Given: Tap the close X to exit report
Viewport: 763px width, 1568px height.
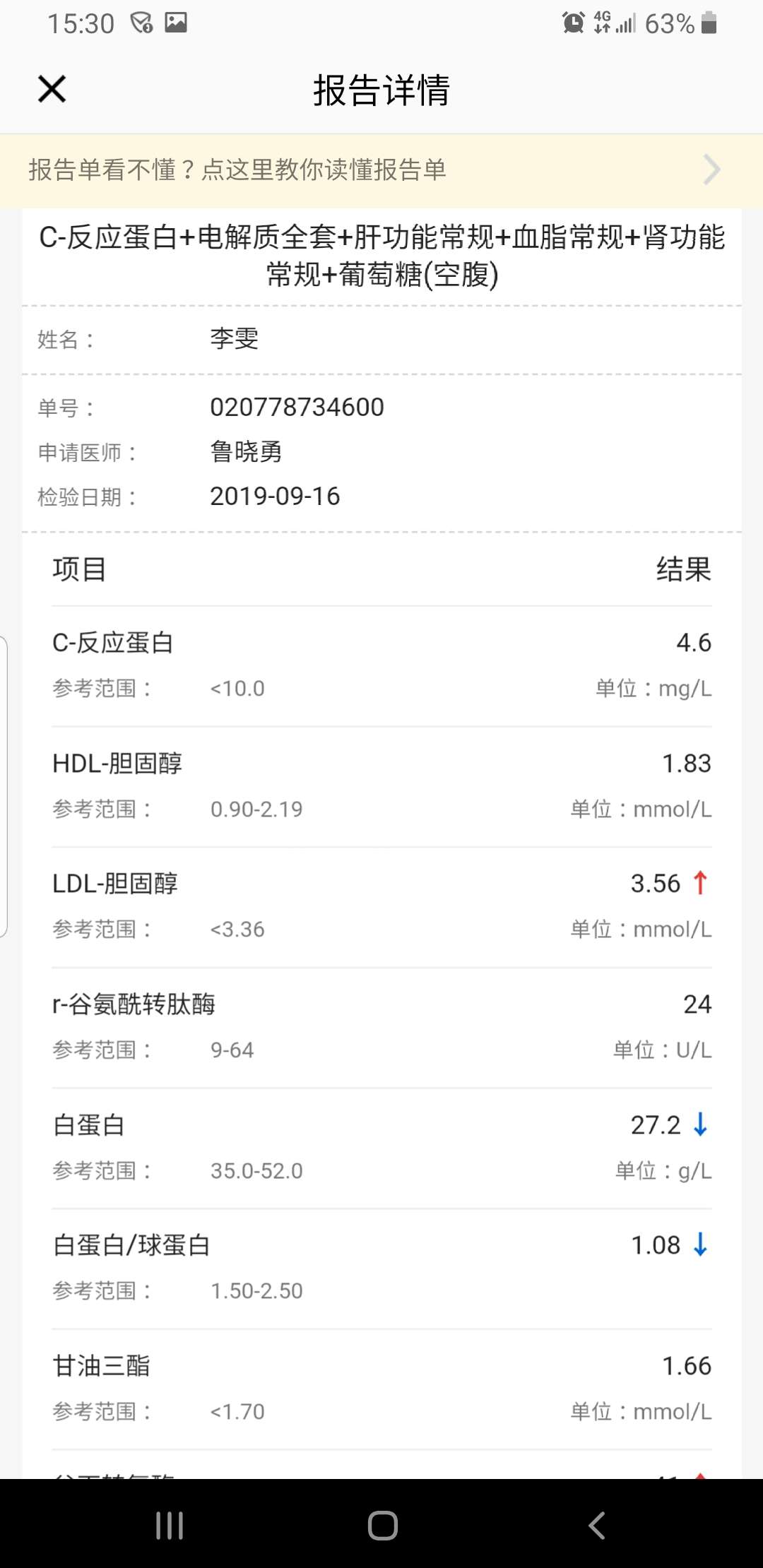Looking at the screenshot, I should coord(51,90).
